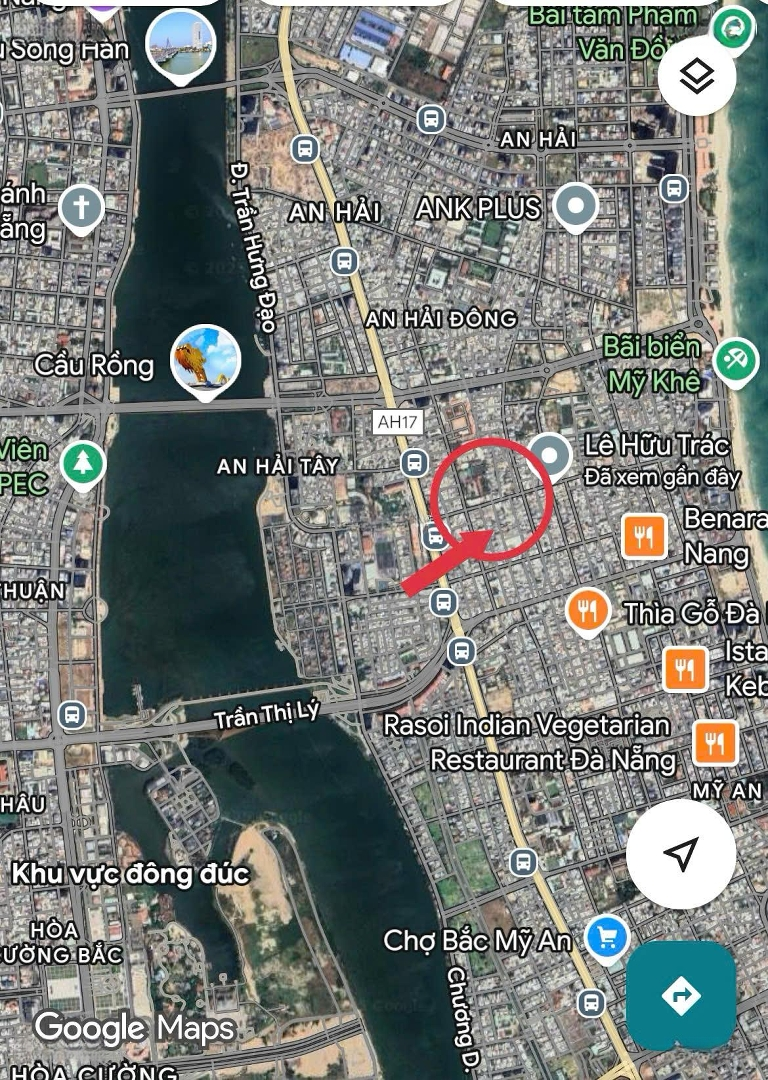The image size is (768, 1080).
Task: Center map on my location
Action: pyautogui.click(x=681, y=853)
